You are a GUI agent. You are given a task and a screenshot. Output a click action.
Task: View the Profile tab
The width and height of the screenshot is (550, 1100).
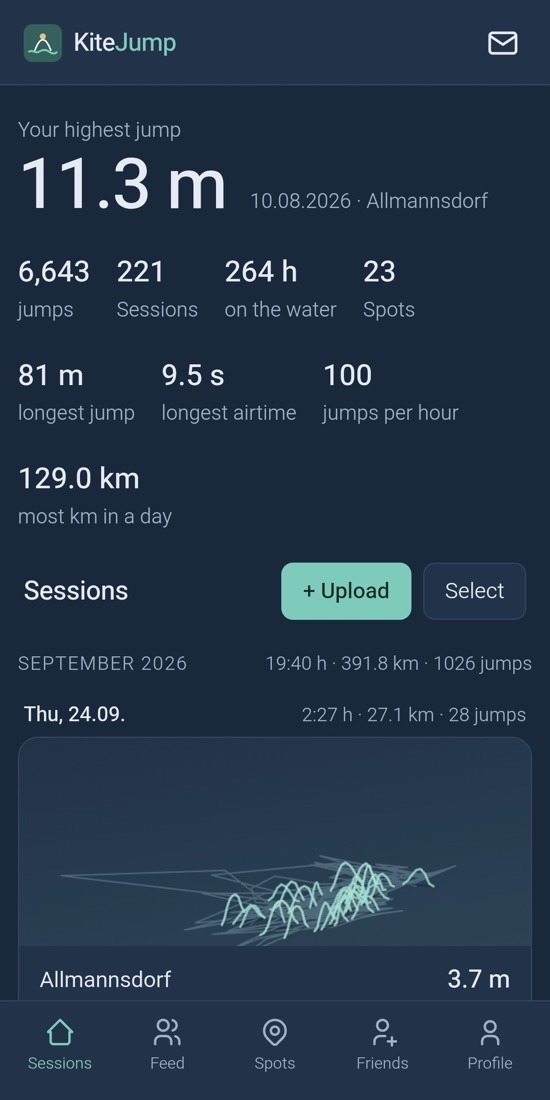pyautogui.click(x=490, y=1045)
